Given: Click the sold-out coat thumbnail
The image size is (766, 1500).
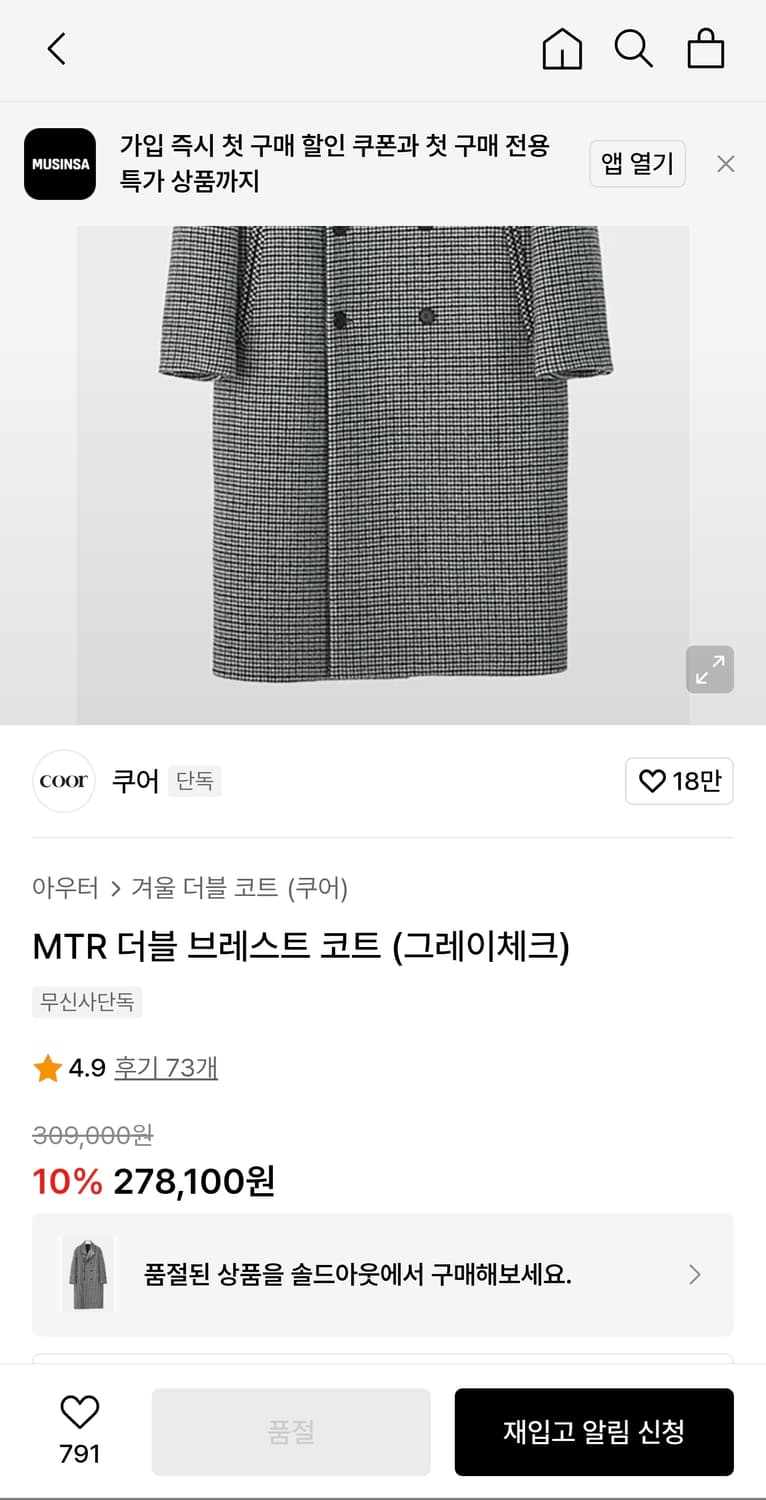Looking at the screenshot, I should tap(90, 1274).
